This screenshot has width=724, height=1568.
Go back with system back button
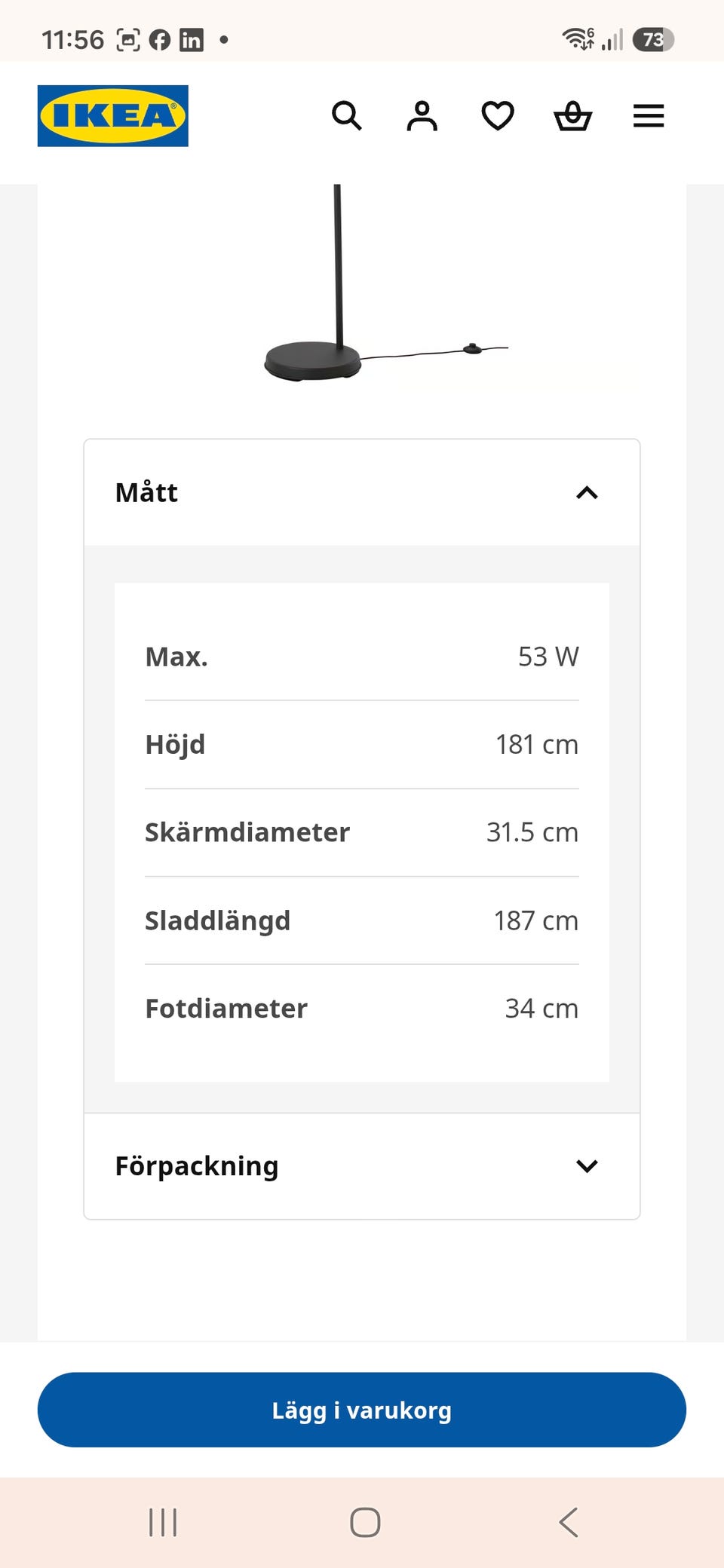coord(569,1522)
